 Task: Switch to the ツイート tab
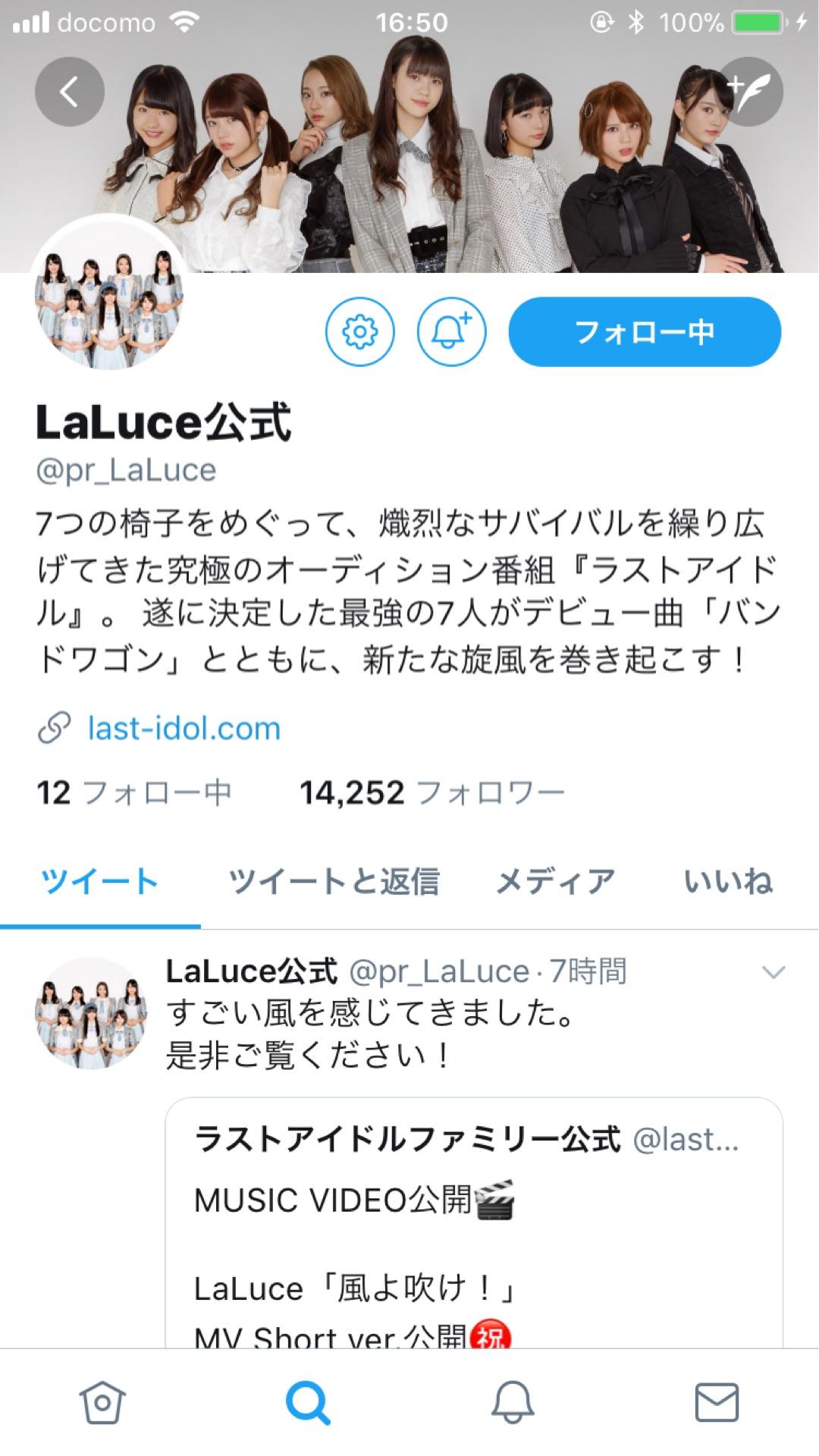[100, 882]
